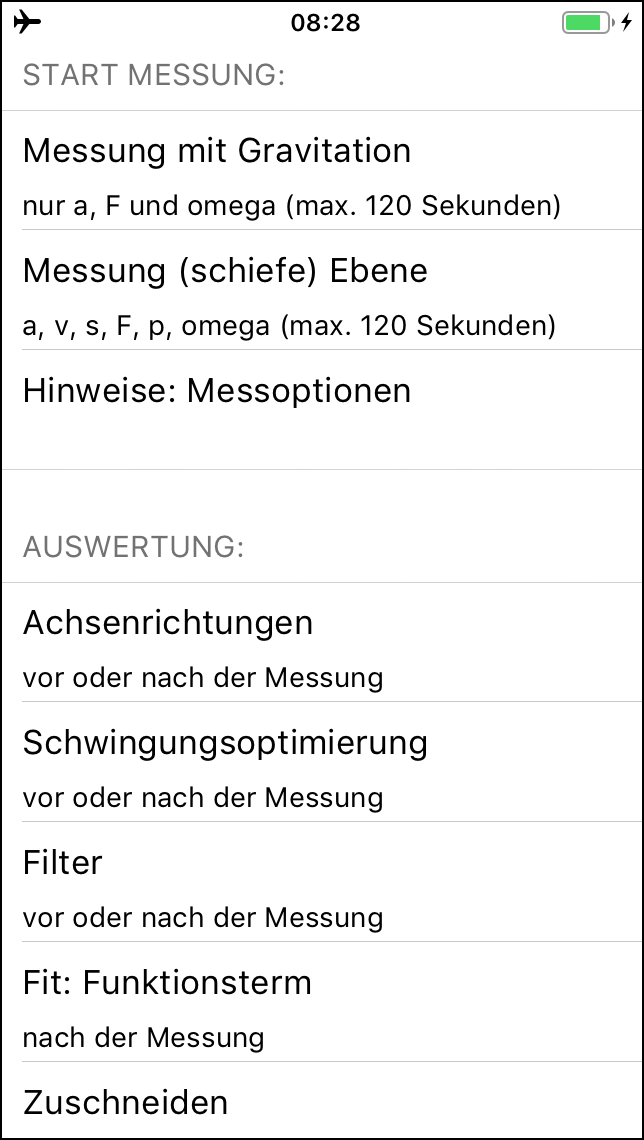Select the Zuschneiden row

(322, 1099)
